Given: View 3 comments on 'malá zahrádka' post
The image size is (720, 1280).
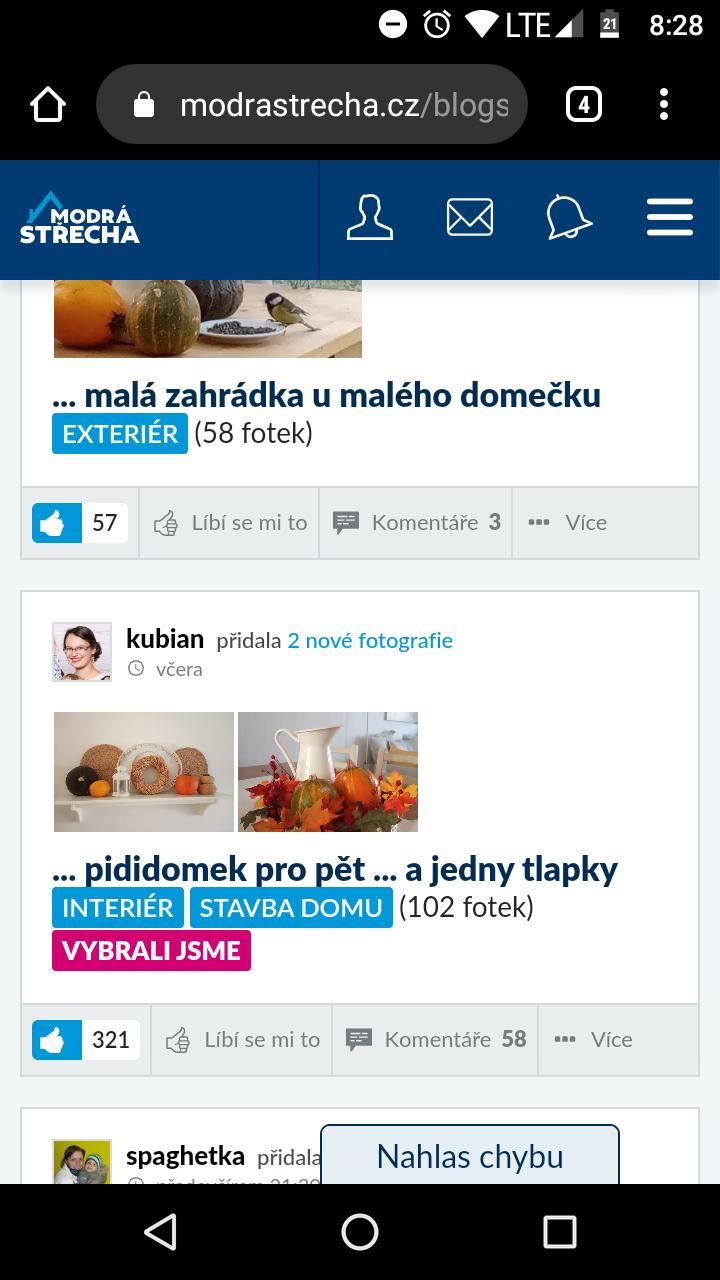Looking at the screenshot, I should (x=416, y=522).
